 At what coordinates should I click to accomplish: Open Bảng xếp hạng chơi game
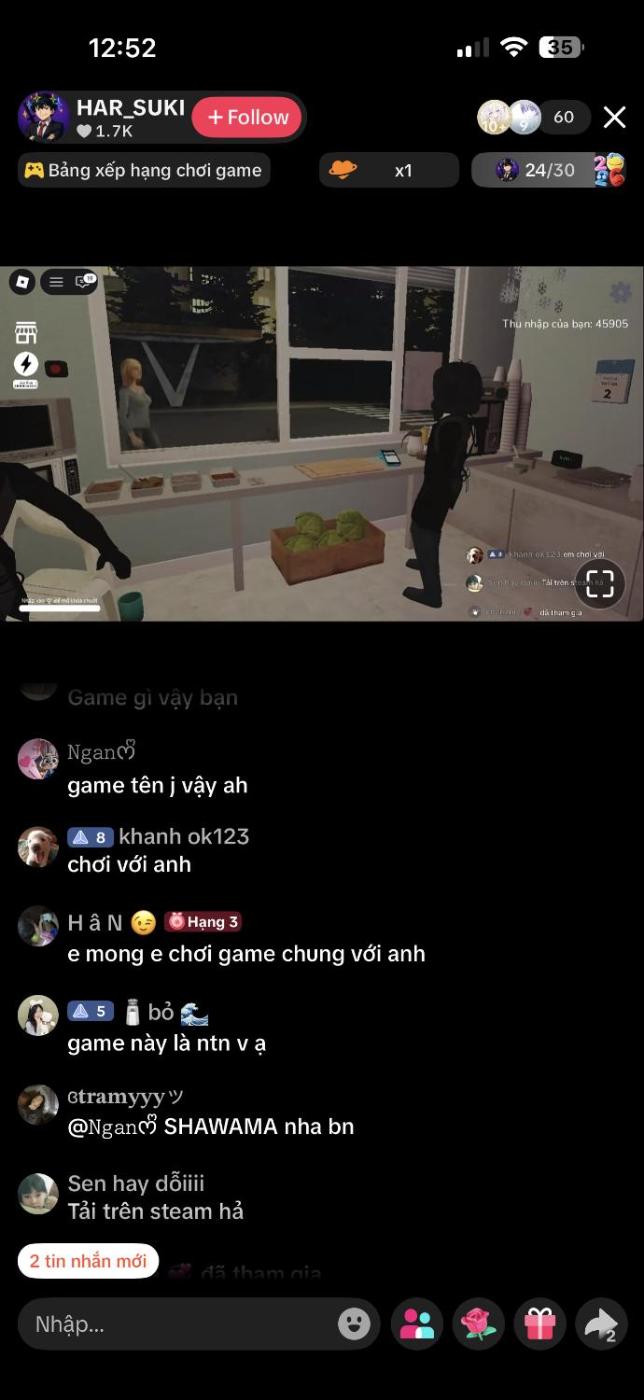144,170
